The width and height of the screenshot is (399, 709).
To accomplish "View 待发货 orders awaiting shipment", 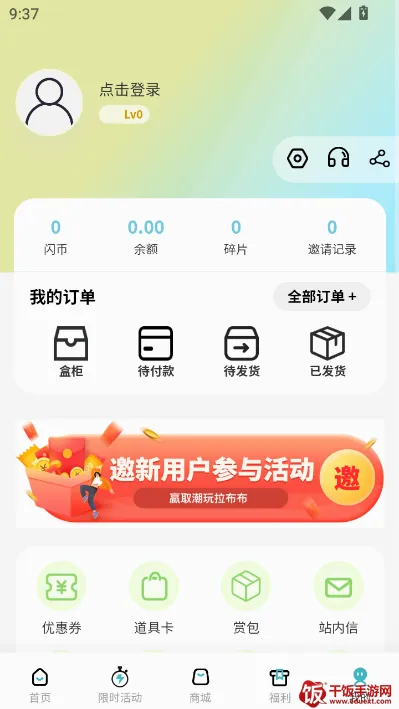I will coord(242,351).
